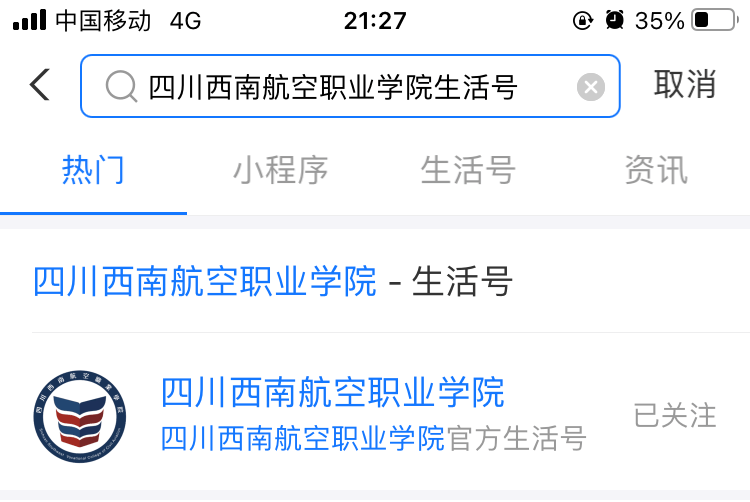Tap 取消 to cancel search

click(x=685, y=85)
